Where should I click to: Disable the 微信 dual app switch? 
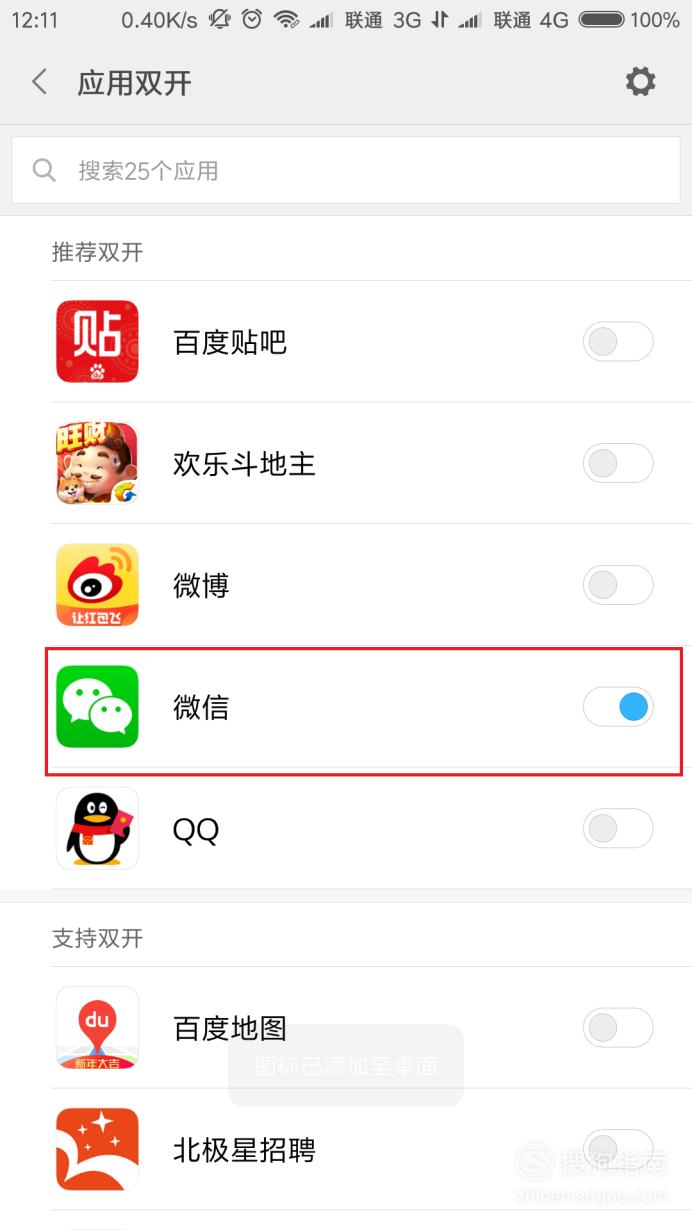coord(618,707)
